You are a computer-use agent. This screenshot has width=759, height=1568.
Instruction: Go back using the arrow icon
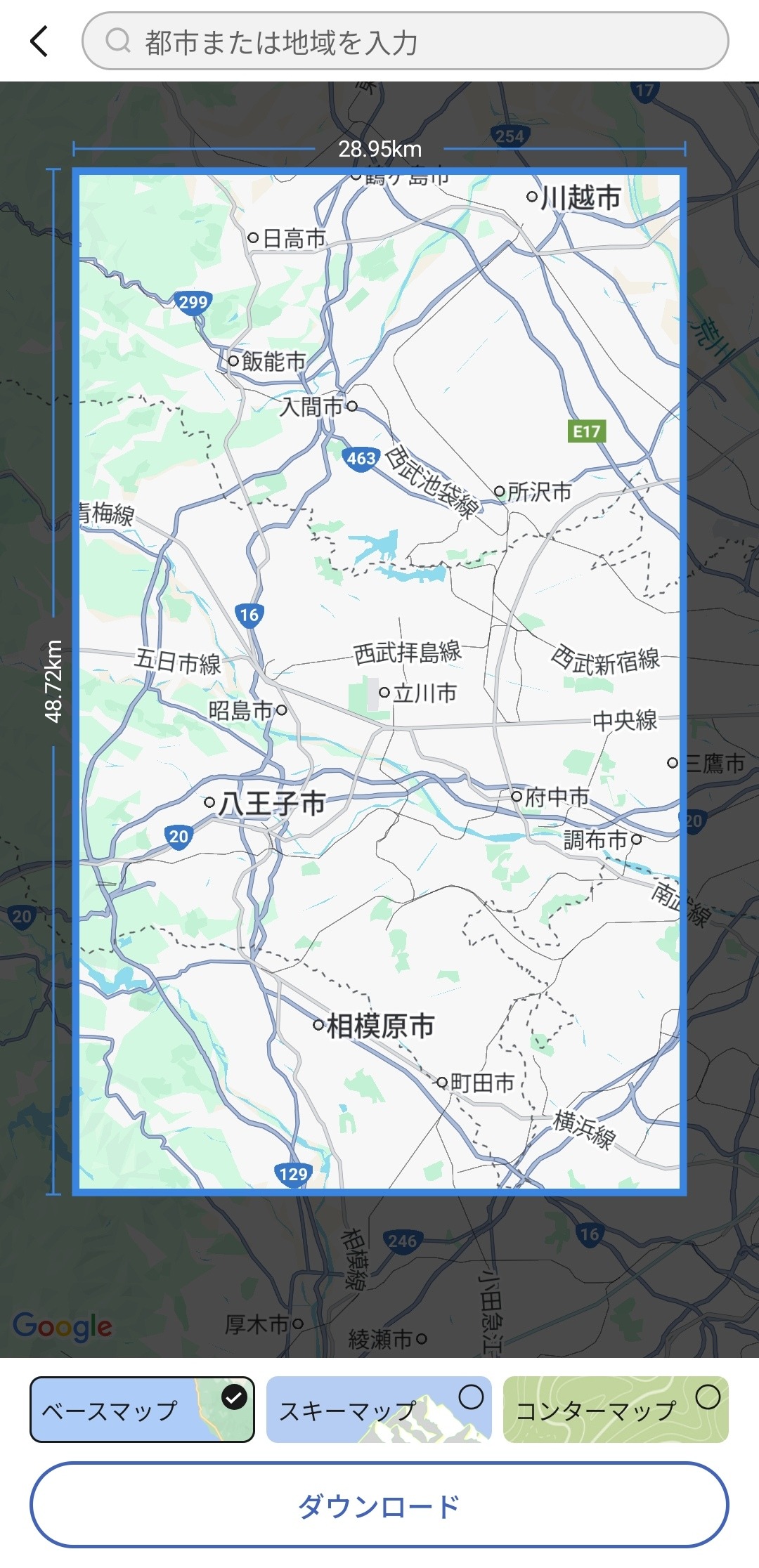(x=39, y=41)
